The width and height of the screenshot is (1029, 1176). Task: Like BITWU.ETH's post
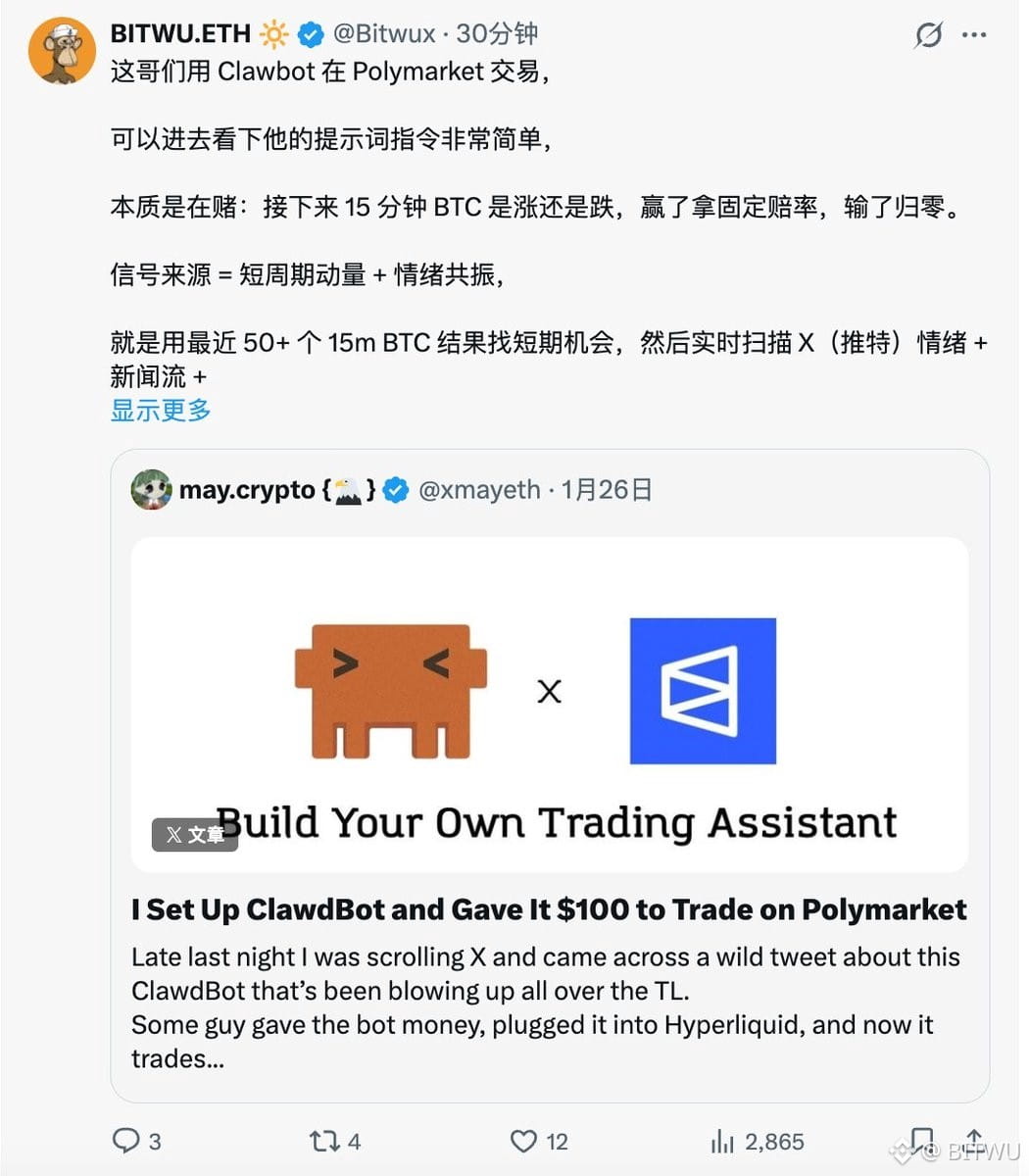pyautogui.click(x=524, y=1141)
